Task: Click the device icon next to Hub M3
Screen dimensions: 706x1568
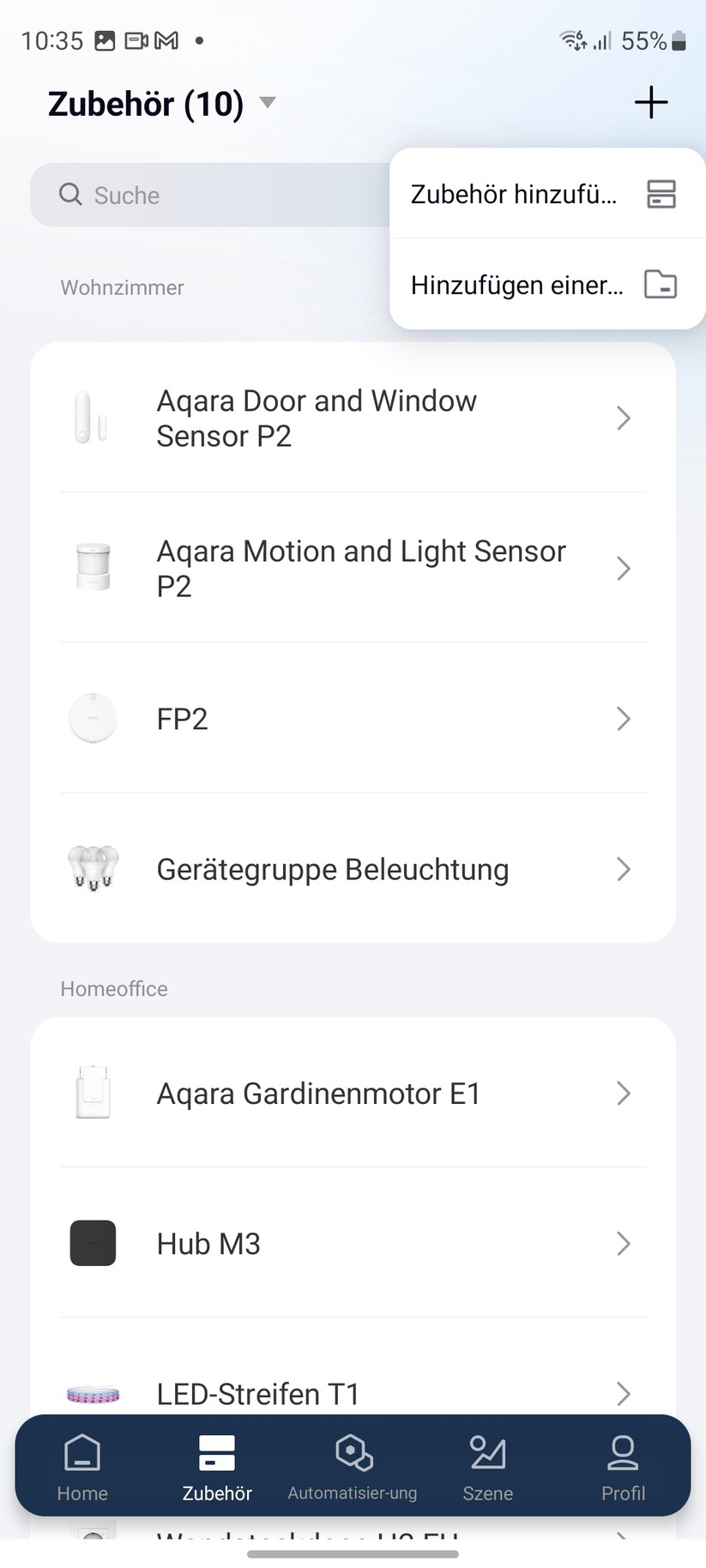Action: [x=93, y=1243]
